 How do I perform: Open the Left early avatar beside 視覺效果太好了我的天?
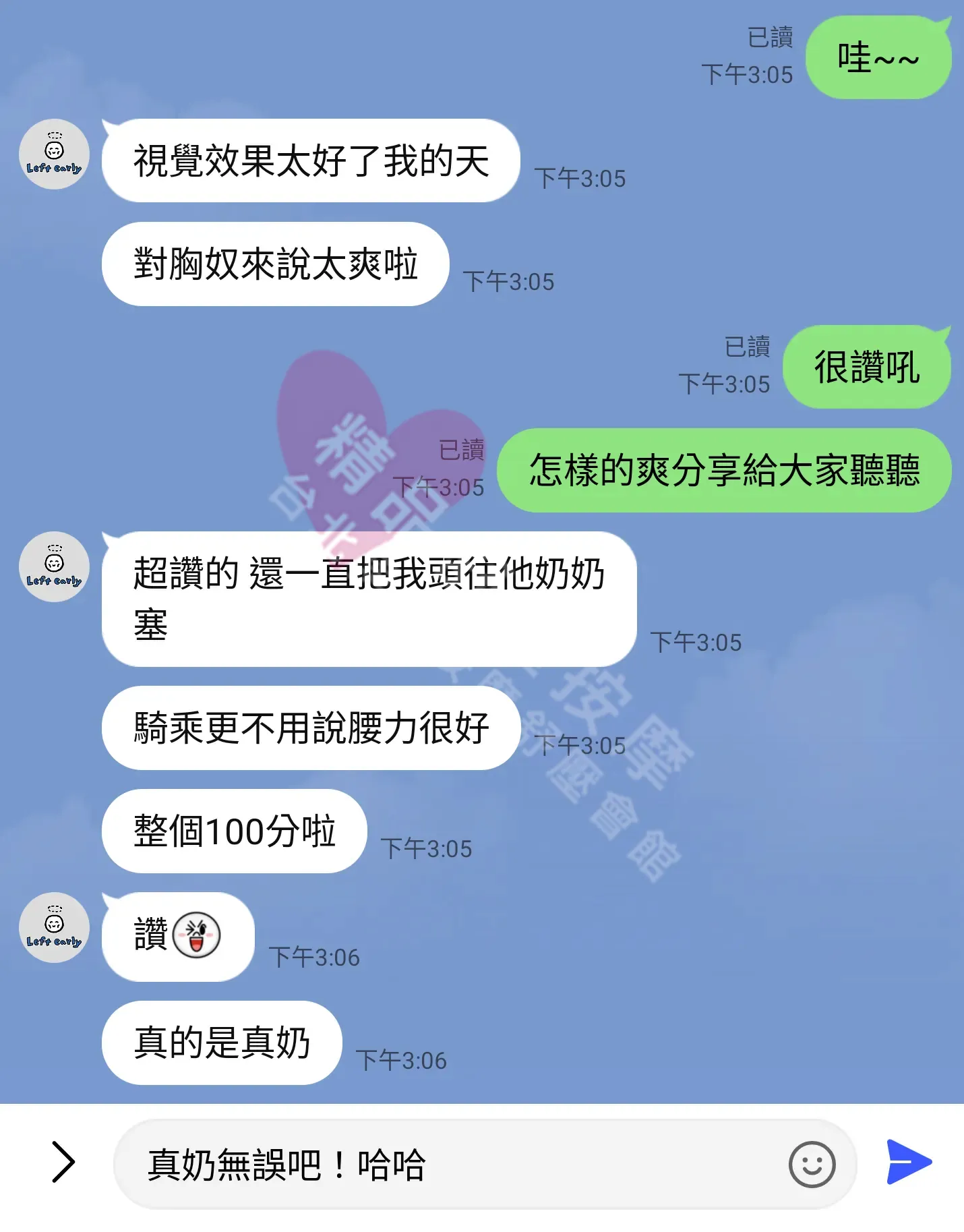pyautogui.click(x=54, y=154)
